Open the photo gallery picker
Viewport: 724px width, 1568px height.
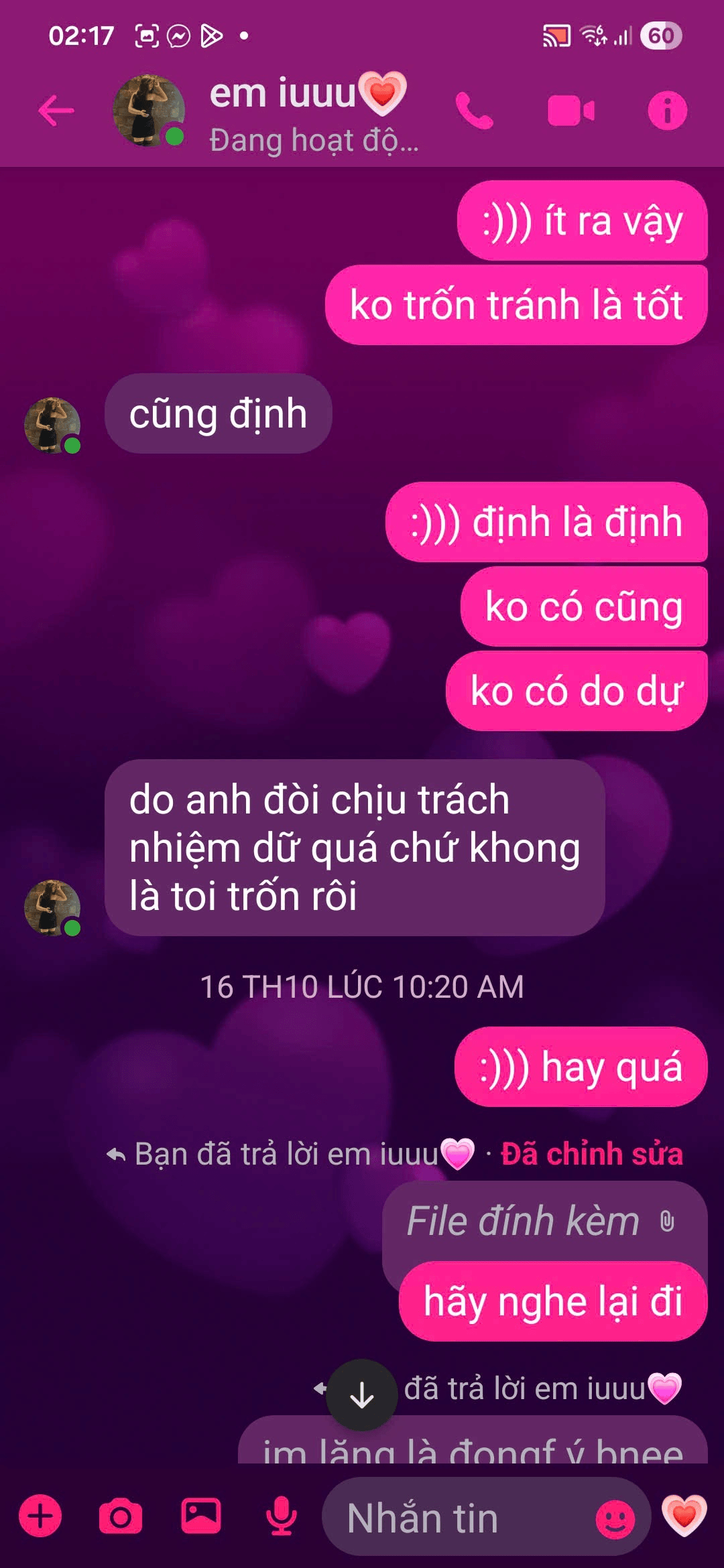coord(201,1516)
